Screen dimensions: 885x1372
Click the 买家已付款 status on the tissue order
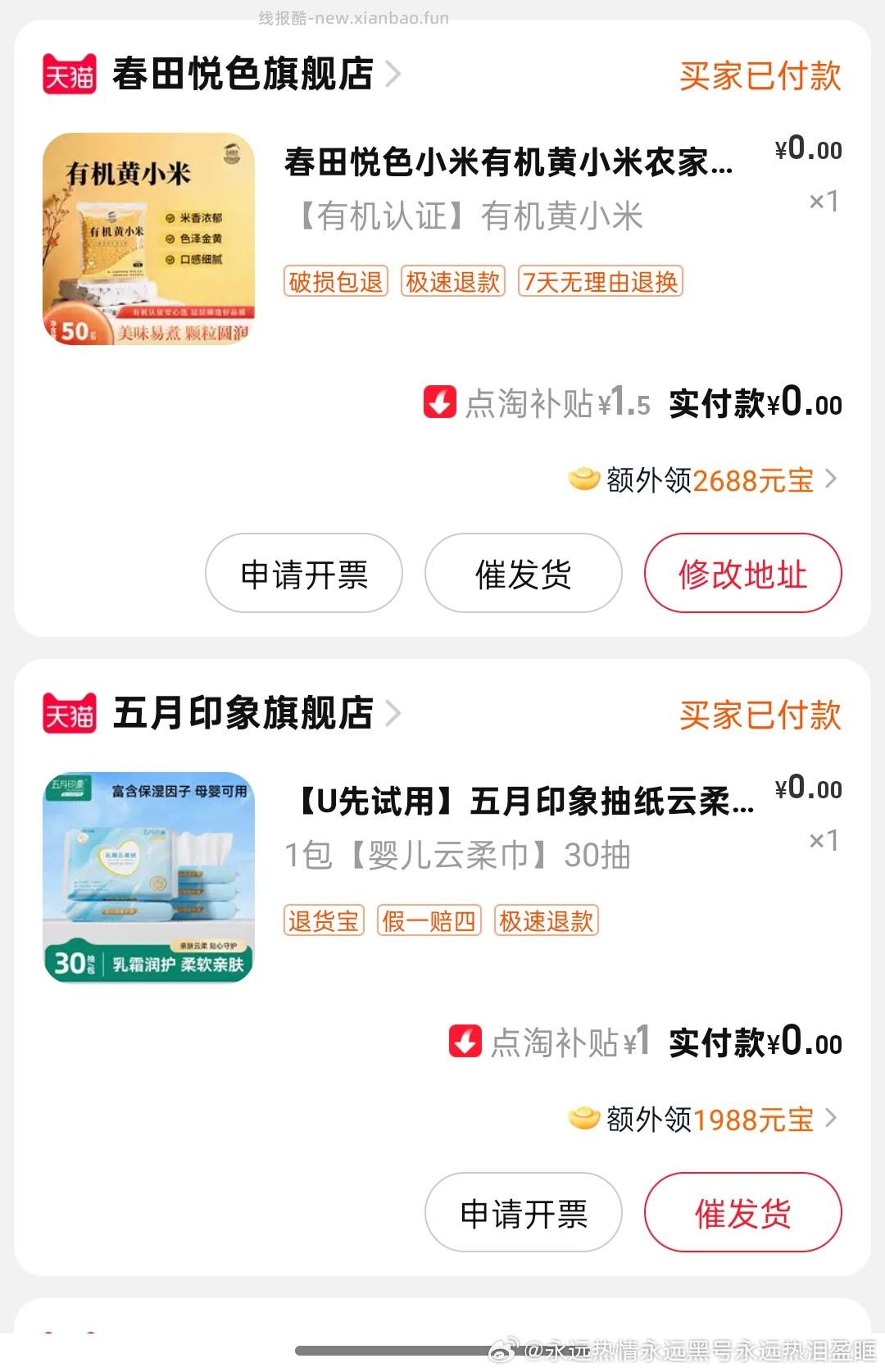click(x=760, y=715)
